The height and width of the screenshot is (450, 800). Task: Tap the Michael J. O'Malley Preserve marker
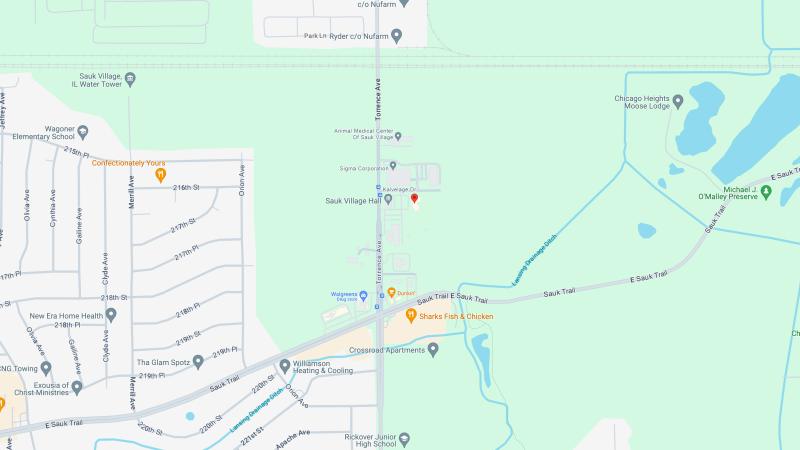[766, 192]
